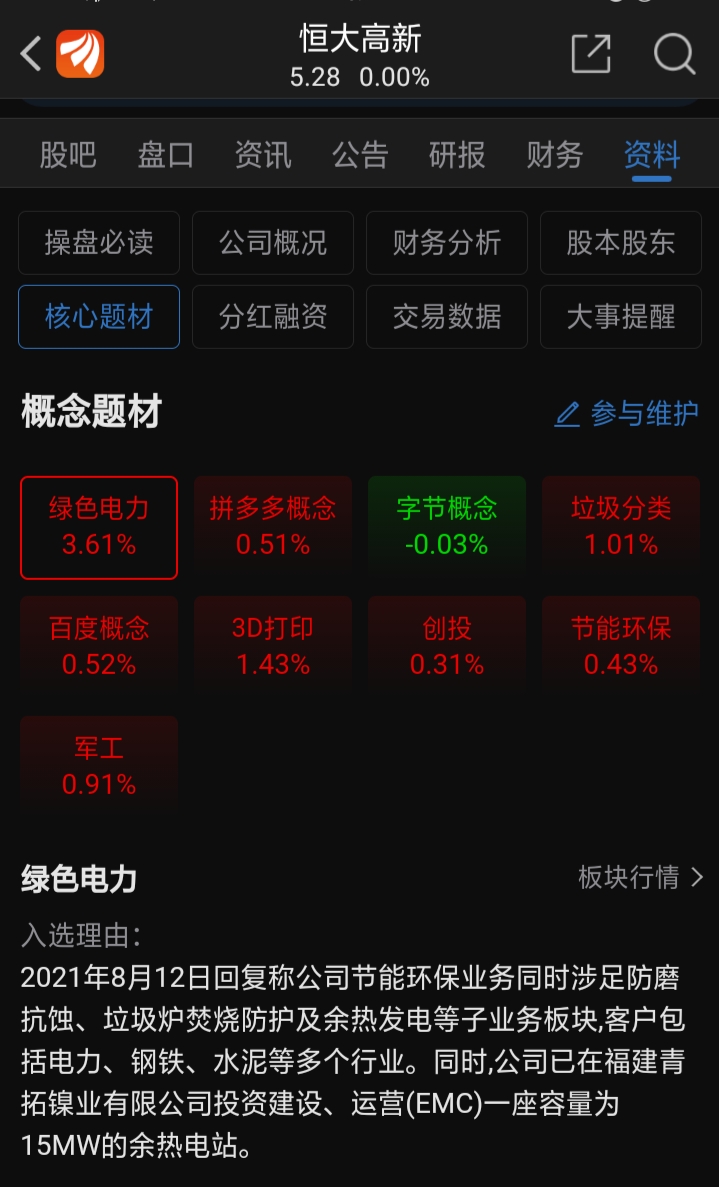Open 板块行情 for 绿色电力
The height and width of the screenshot is (1187, 719).
pos(640,877)
